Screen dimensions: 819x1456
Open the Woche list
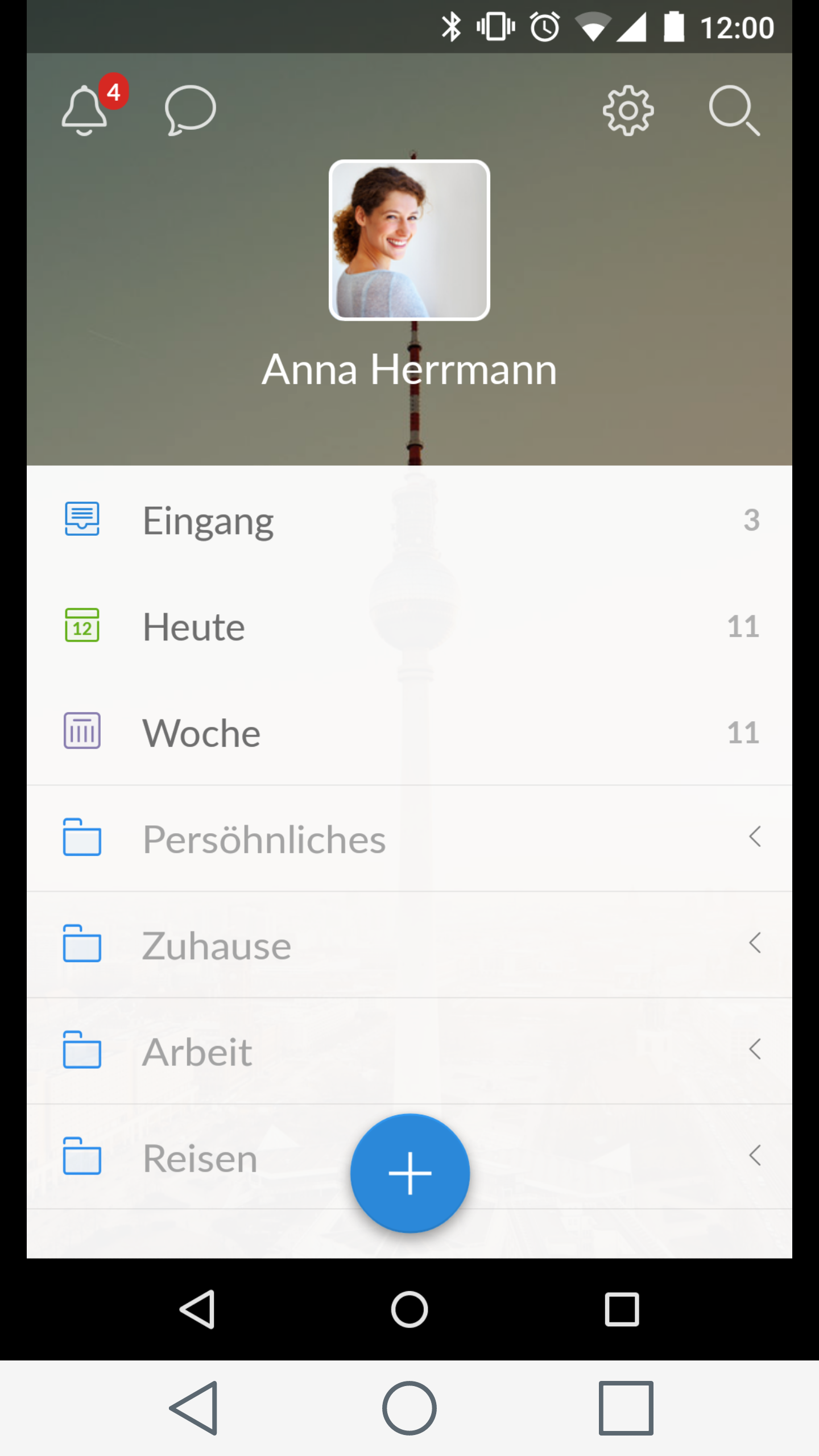[409, 733]
